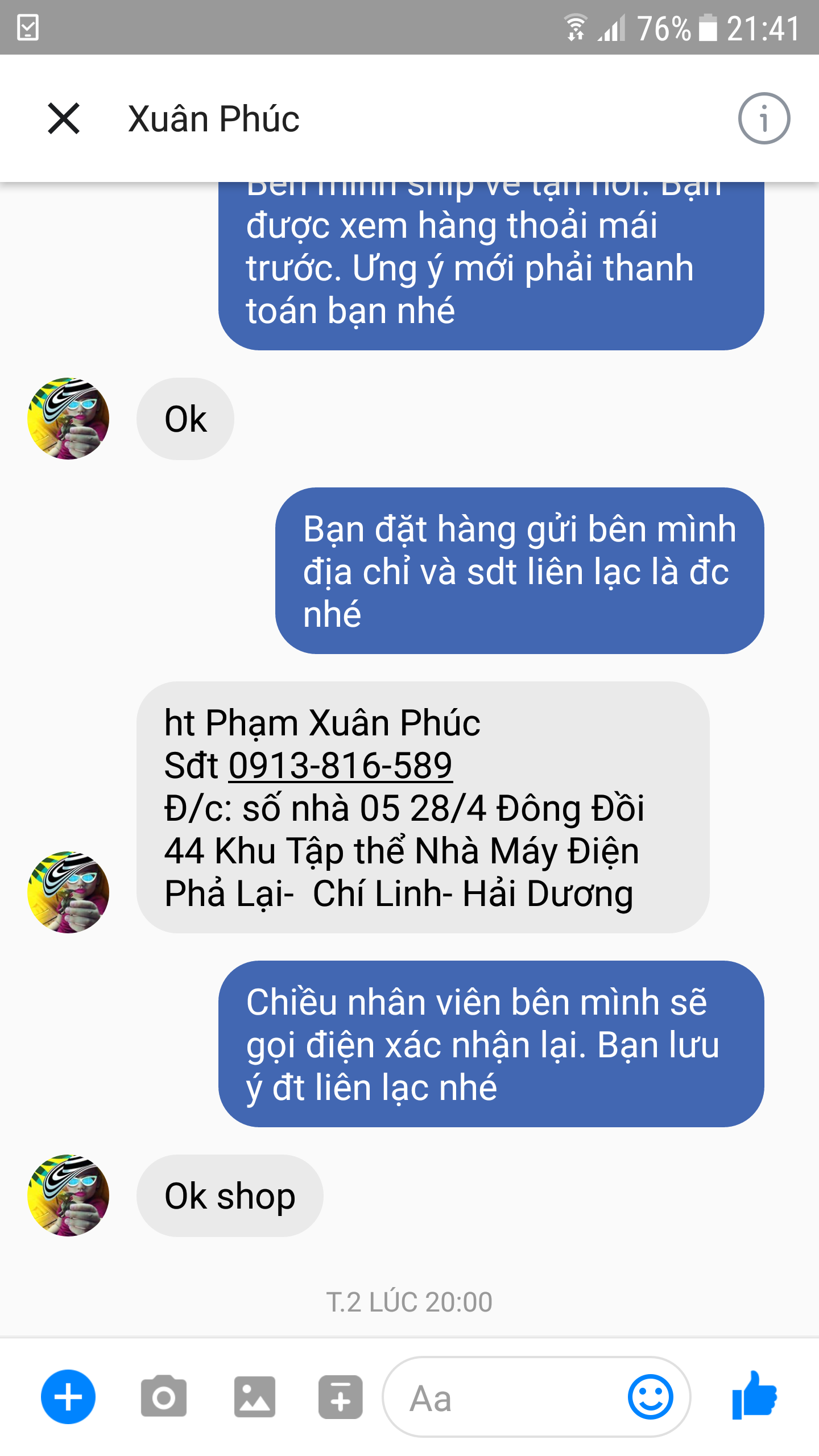Close the chat with Xuân Phúc
The width and height of the screenshot is (819, 1456).
click(x=64, y=118)
